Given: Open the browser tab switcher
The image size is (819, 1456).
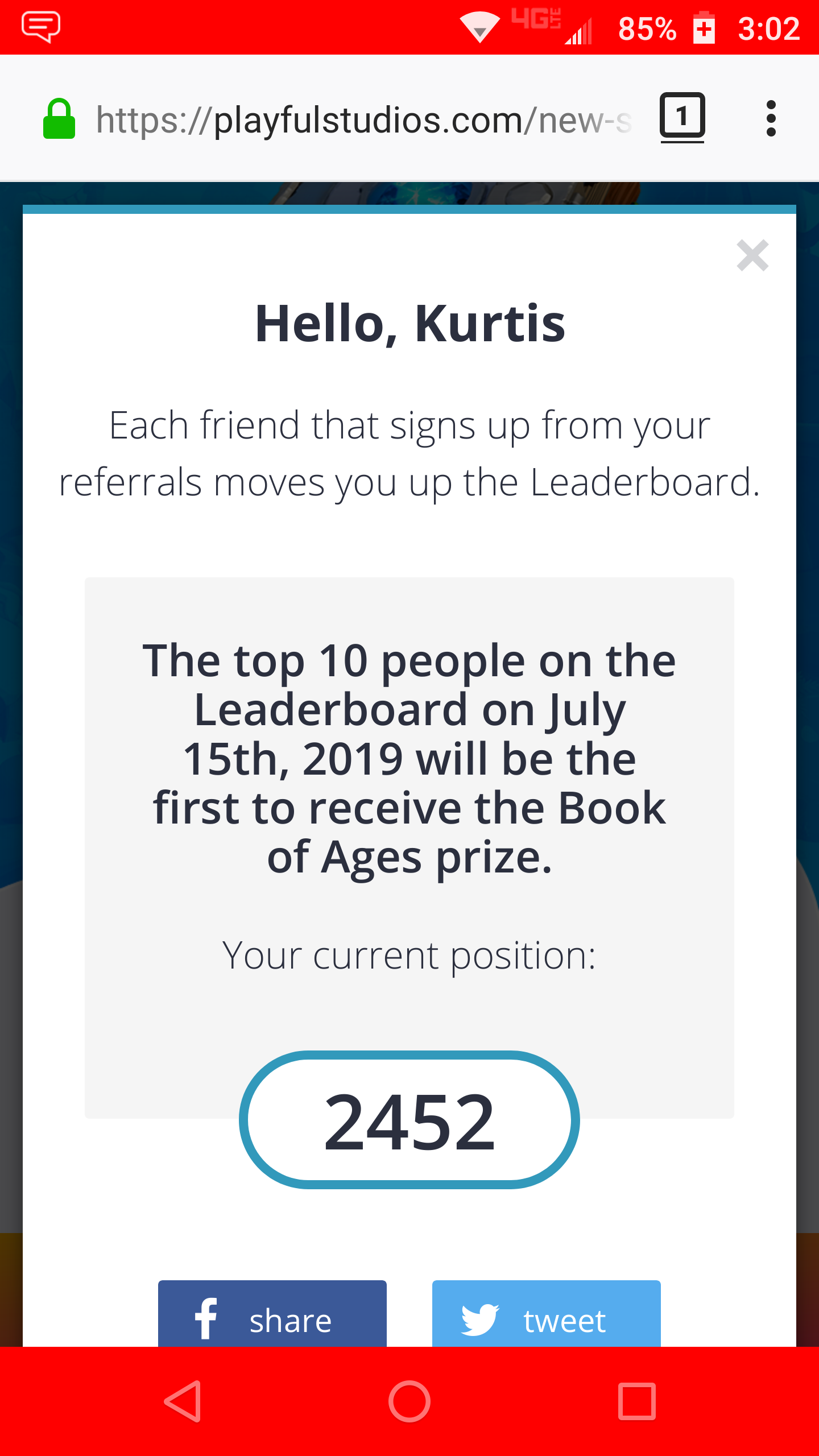Looking at the screenshot, I should pos(682,118).
